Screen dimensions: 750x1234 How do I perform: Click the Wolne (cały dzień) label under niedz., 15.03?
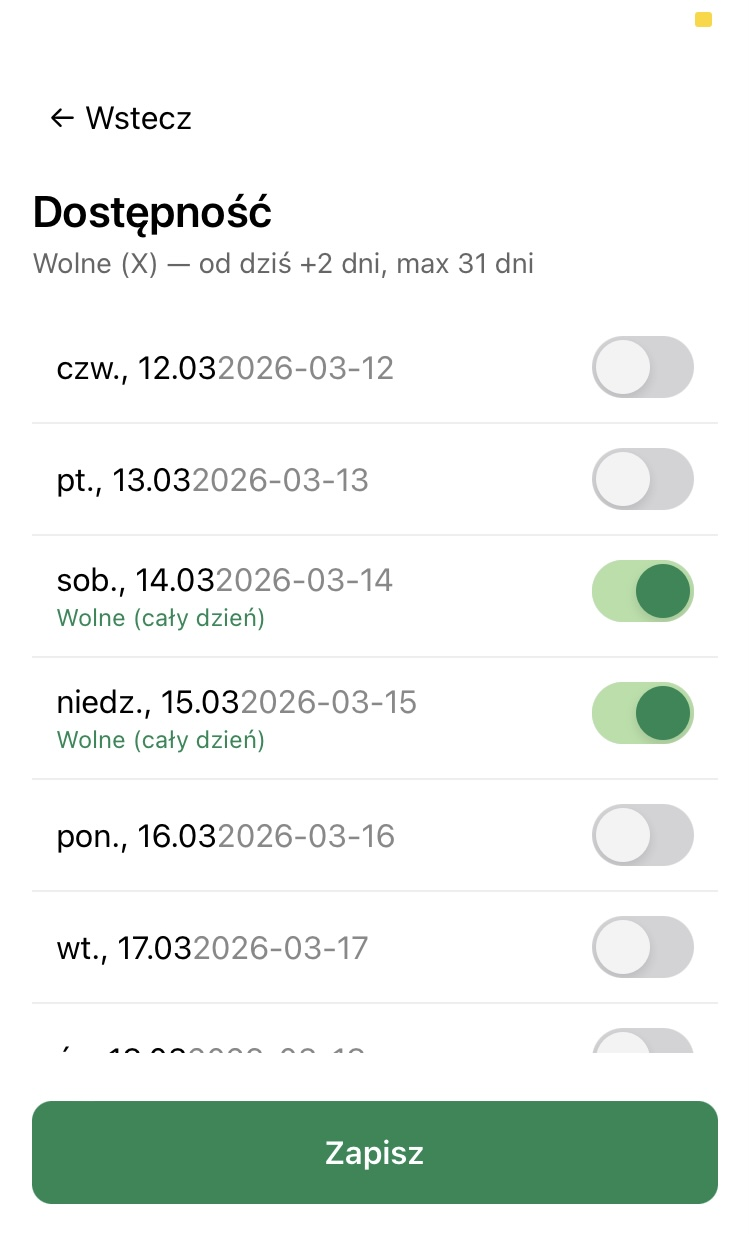[x=160, y=740]
